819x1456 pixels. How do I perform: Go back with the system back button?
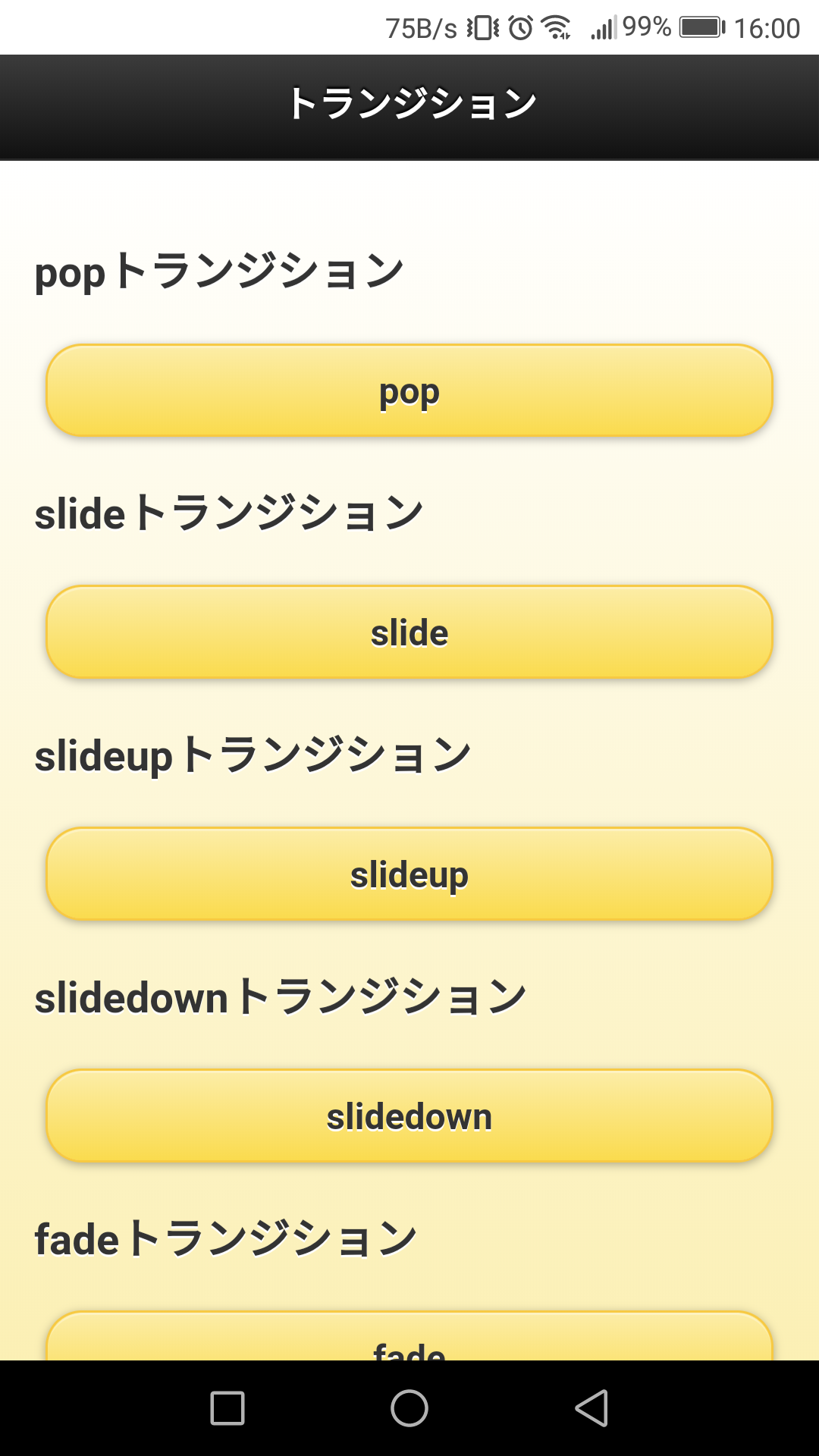591,1408
